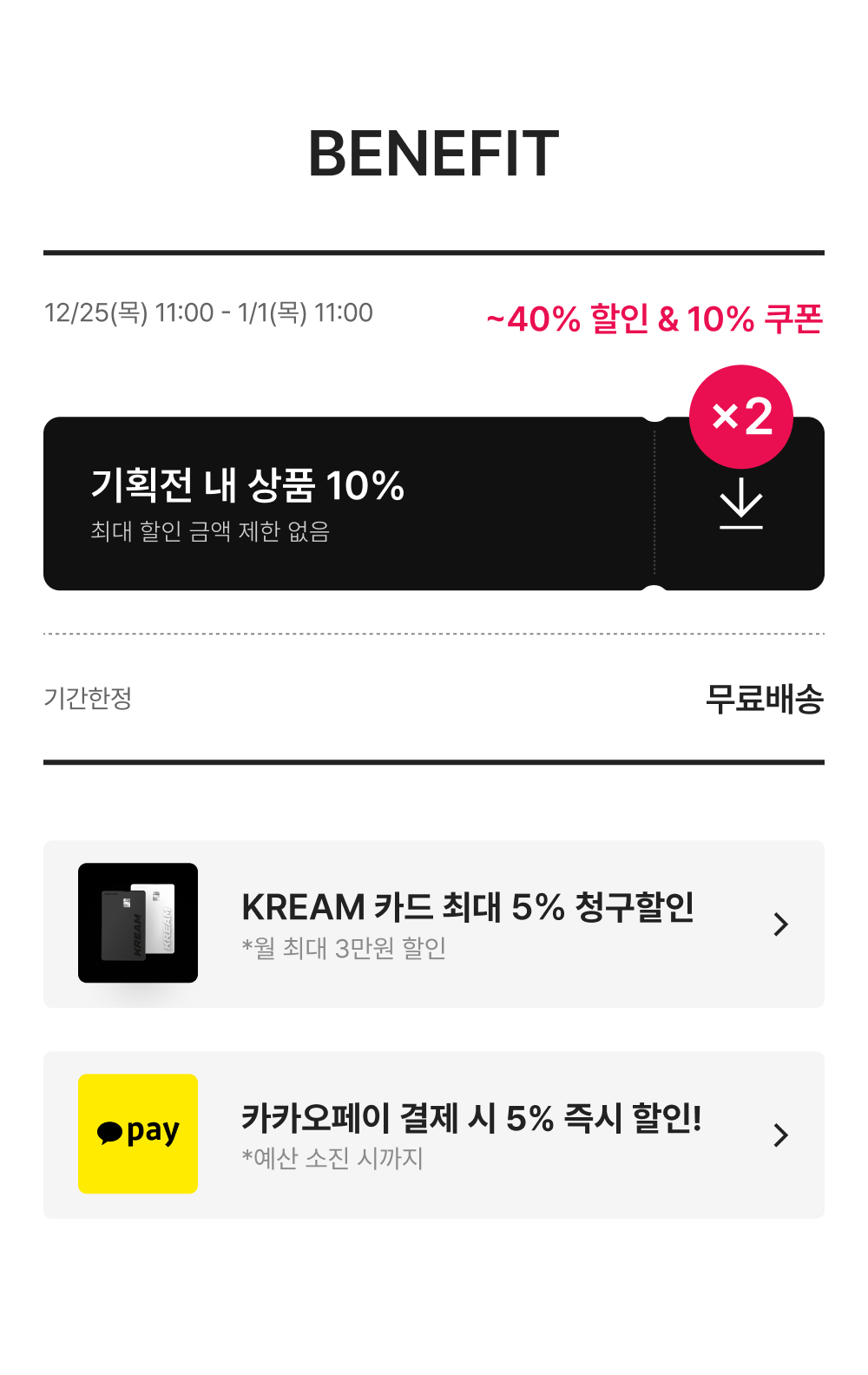This screenshot has height=1375, width=868.
Task: Open 카카오페이 결제 시 5% 즉시 할인 details
Action: [434, 1135]
